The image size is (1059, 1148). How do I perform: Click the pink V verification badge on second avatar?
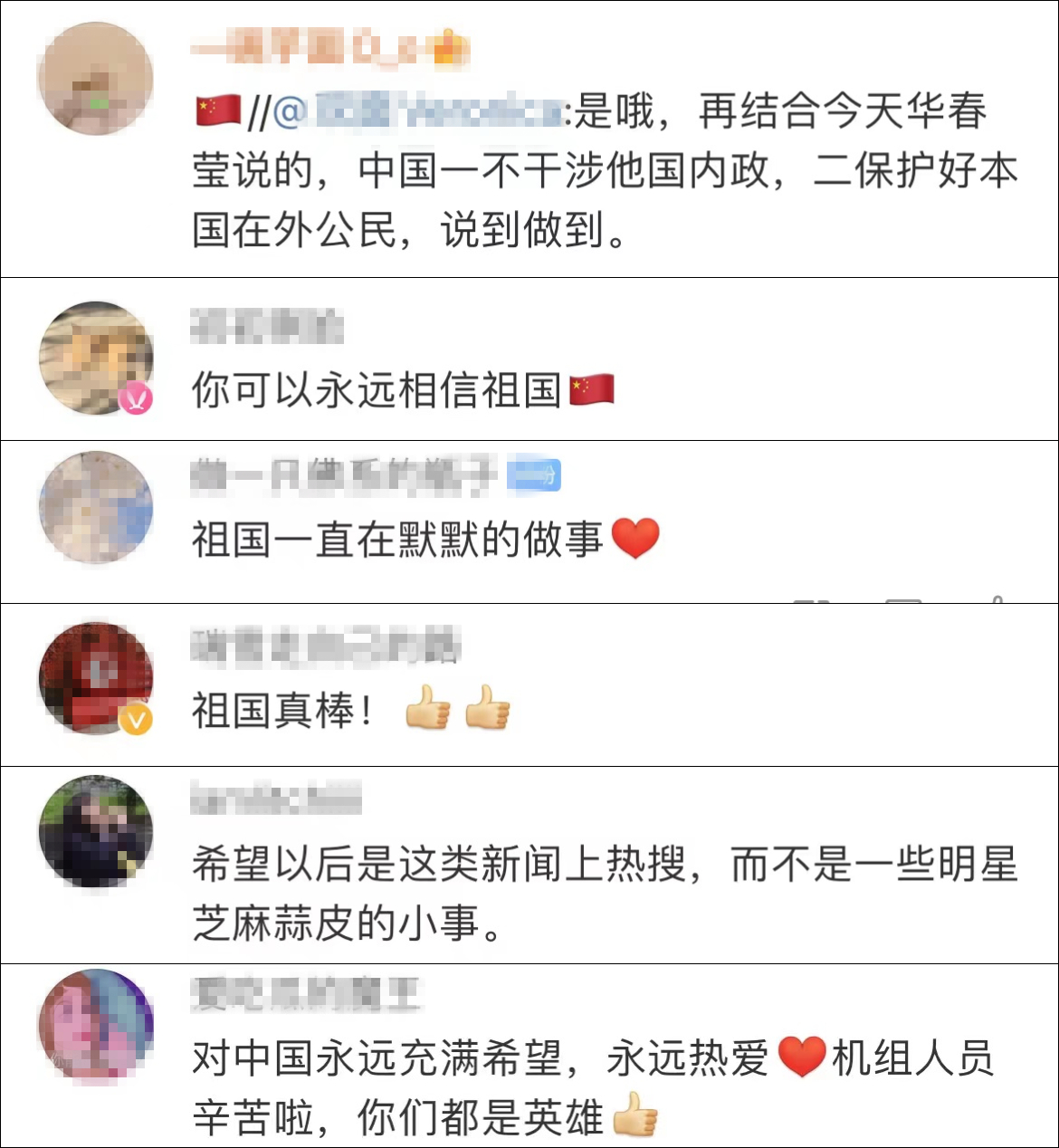pos(134,399)
